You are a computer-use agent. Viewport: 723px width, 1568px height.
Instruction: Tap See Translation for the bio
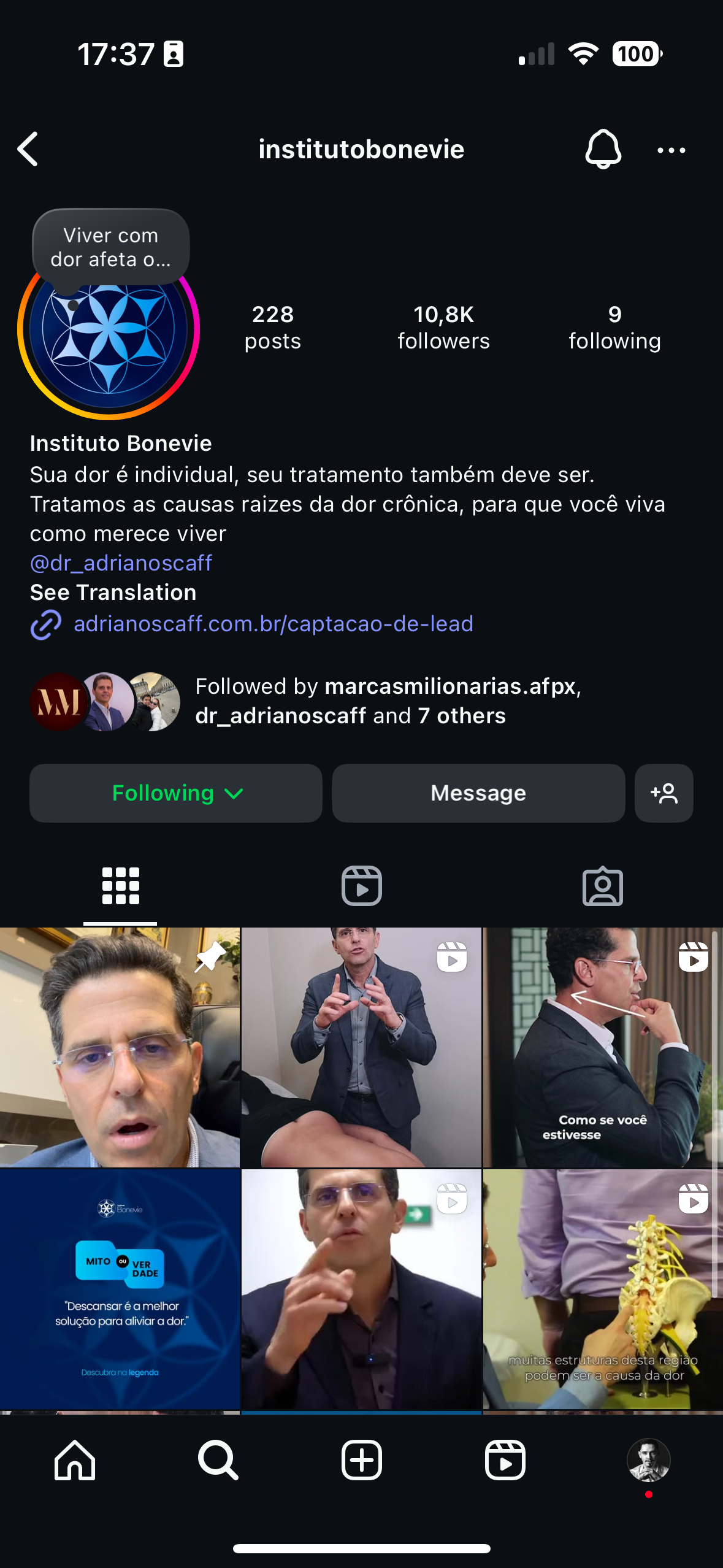point(113,592)
